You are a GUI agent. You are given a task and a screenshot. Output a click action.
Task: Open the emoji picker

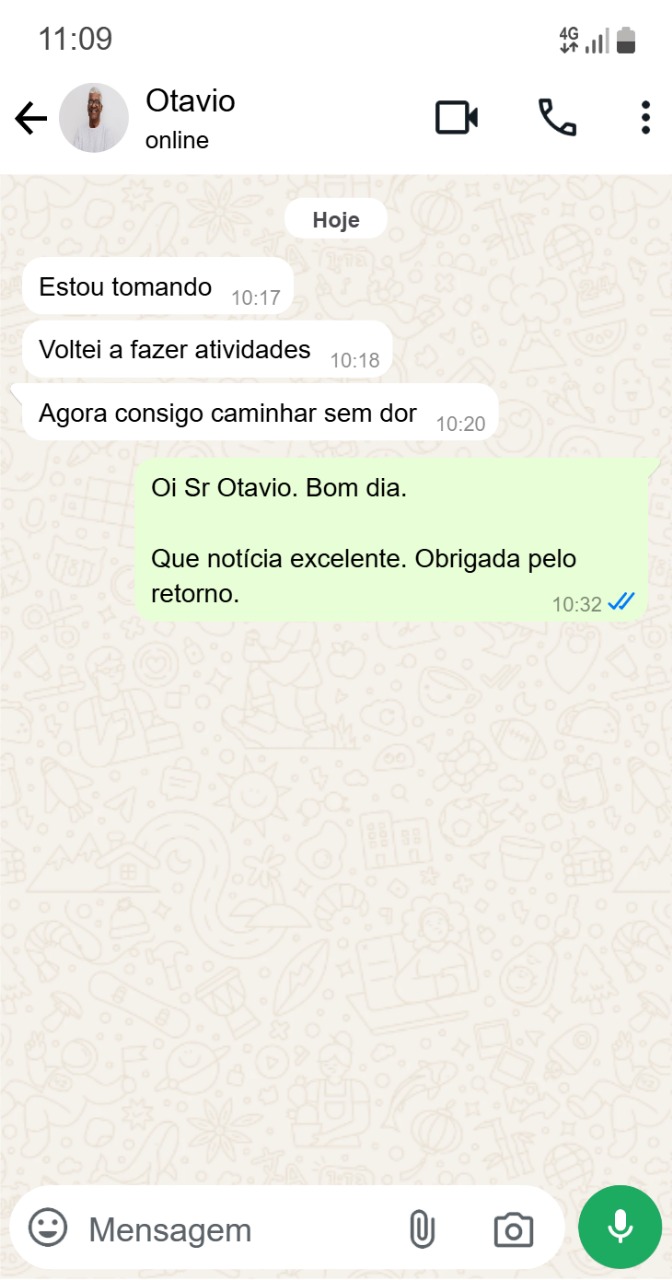[x=48, y=1227]
